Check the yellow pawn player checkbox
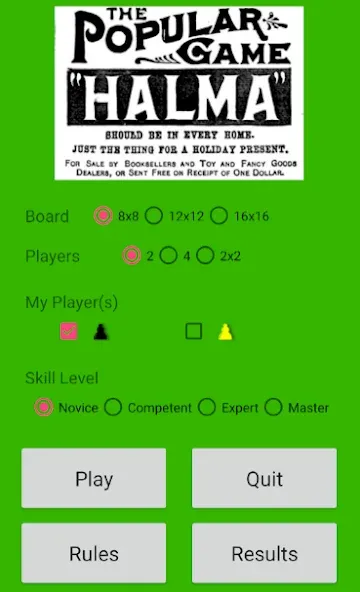The width and height of the screenshot is (360, 592). pos(194,331)
